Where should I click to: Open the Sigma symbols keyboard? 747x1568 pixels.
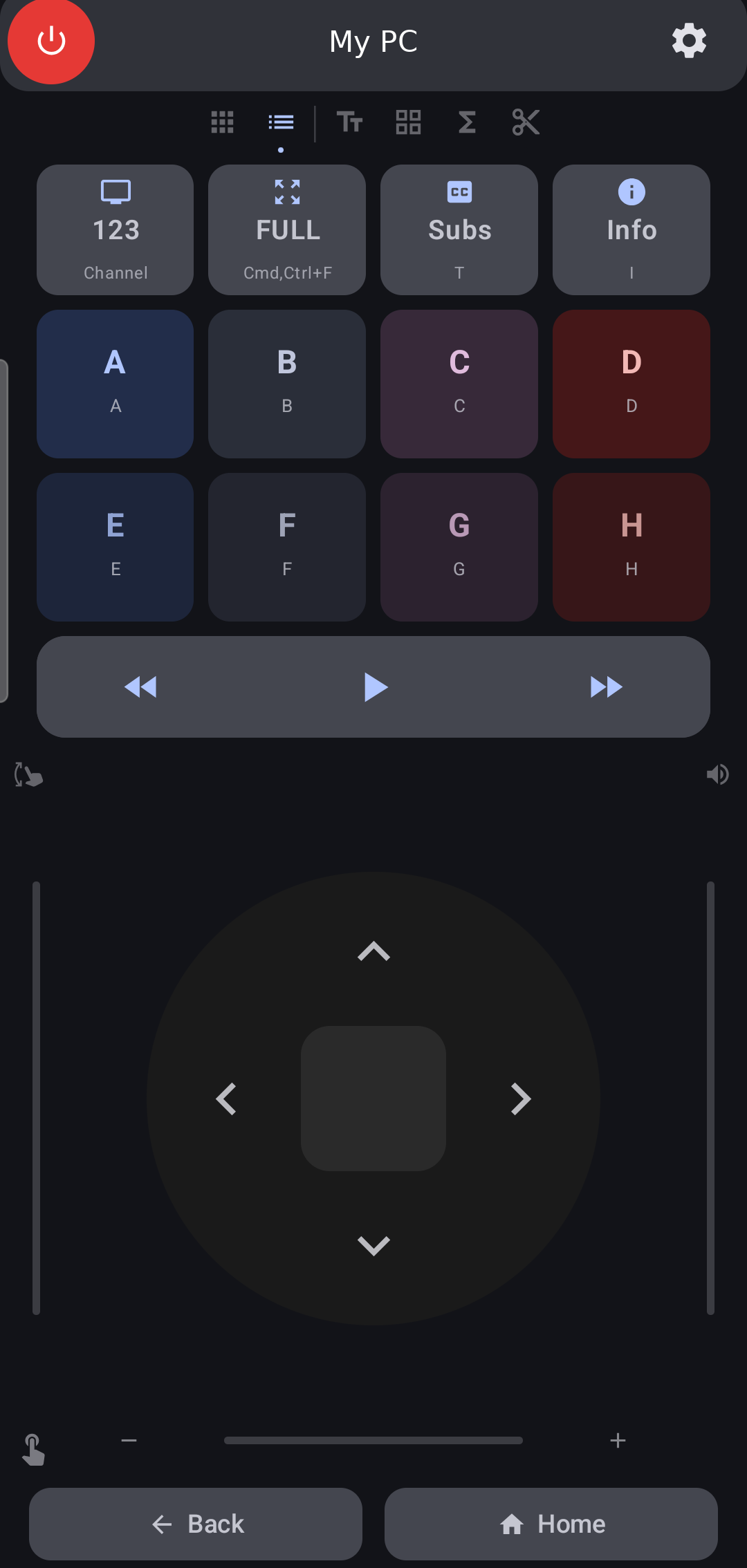tap(467, 122)
